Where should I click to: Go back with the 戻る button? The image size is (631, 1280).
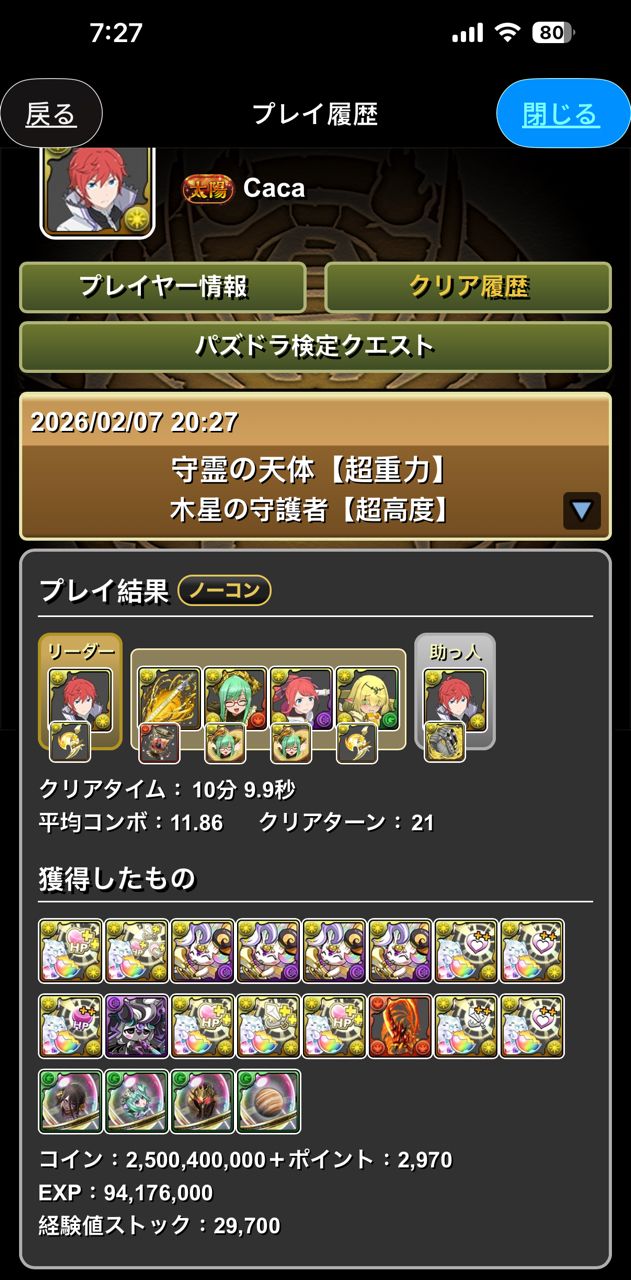click(51, 114)
